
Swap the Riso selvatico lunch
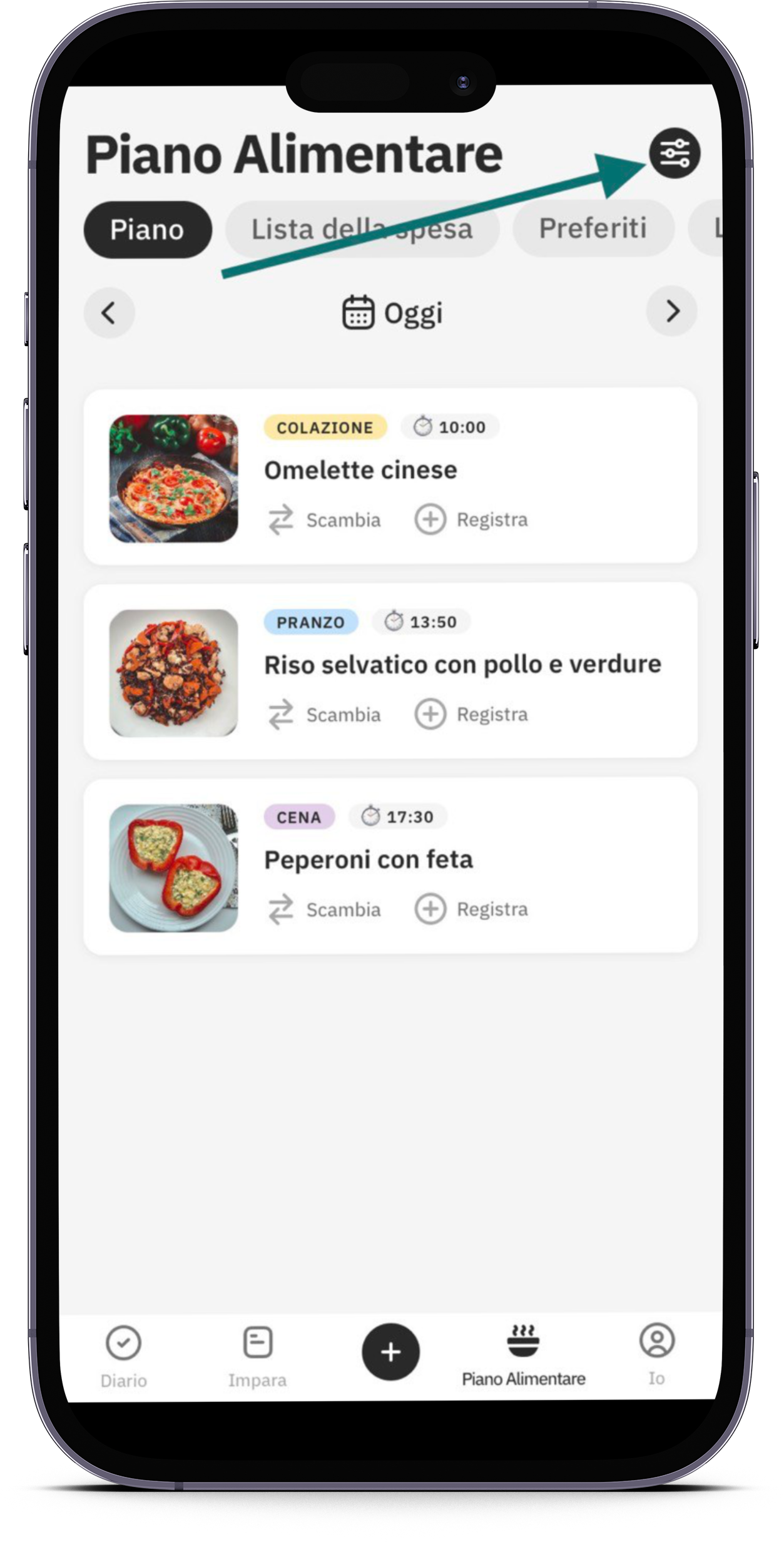(325, 715)
